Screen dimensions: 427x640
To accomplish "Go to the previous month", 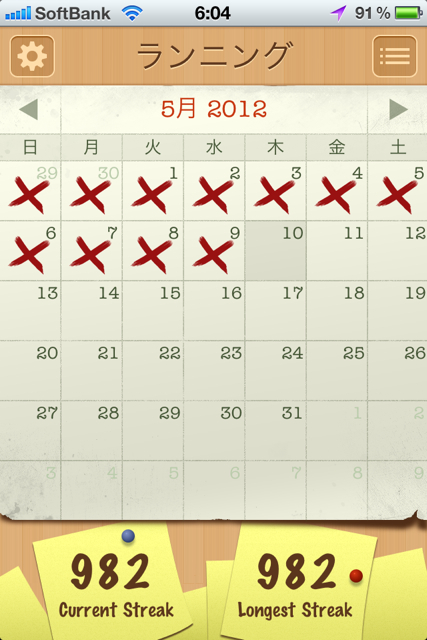I will pos(29,109).
